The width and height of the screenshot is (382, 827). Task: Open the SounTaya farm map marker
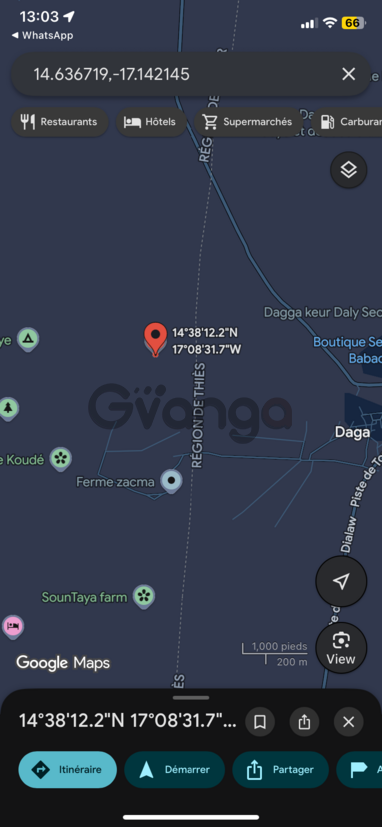click(144, 596)
